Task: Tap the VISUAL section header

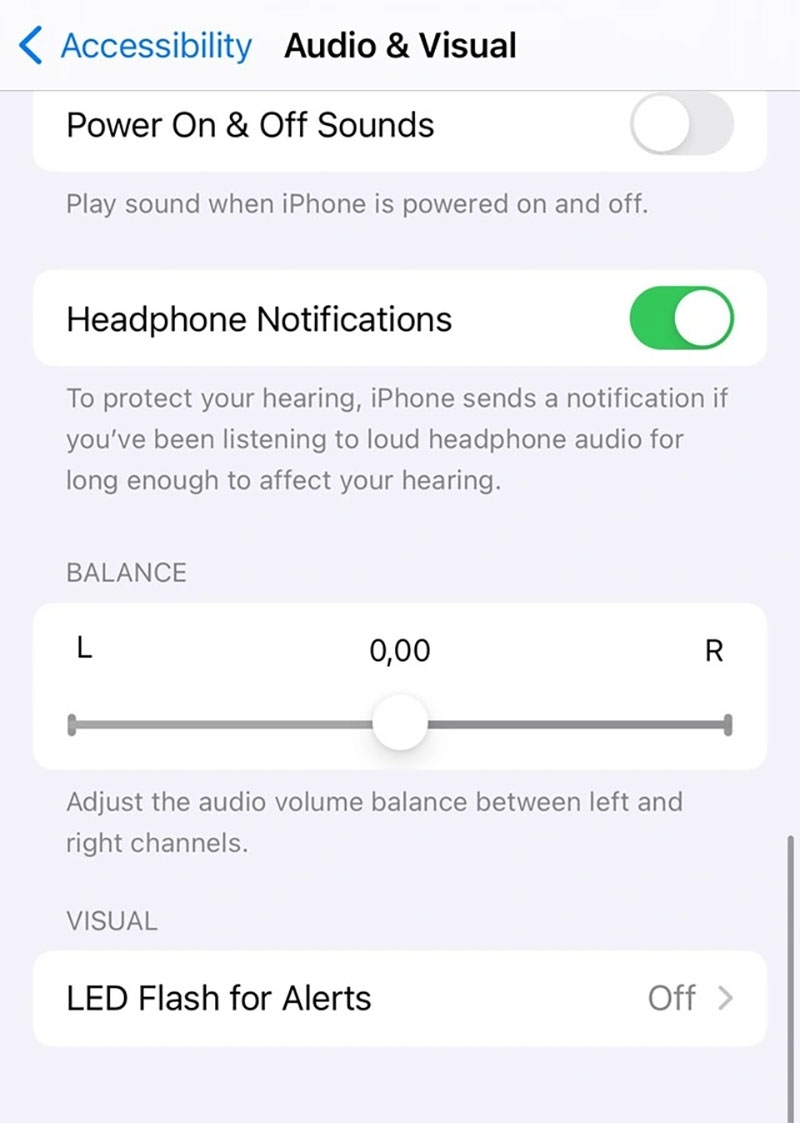Action: tap(111, 921)
